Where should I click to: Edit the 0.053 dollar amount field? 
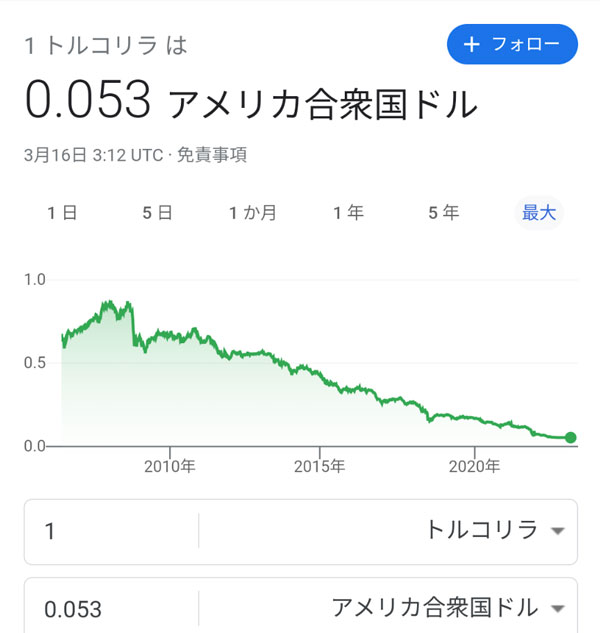110,608
